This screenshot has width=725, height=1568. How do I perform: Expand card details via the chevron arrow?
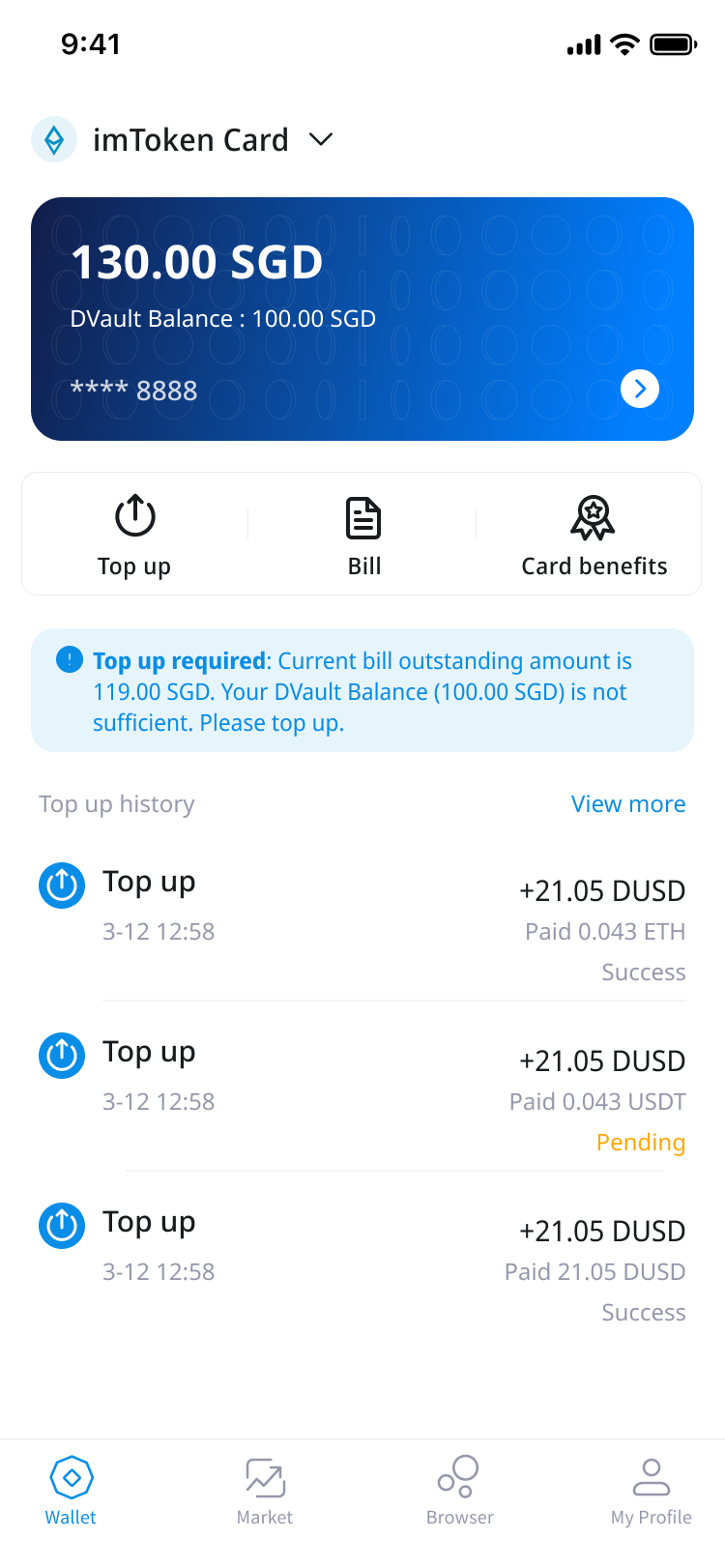tap(639, 389)
